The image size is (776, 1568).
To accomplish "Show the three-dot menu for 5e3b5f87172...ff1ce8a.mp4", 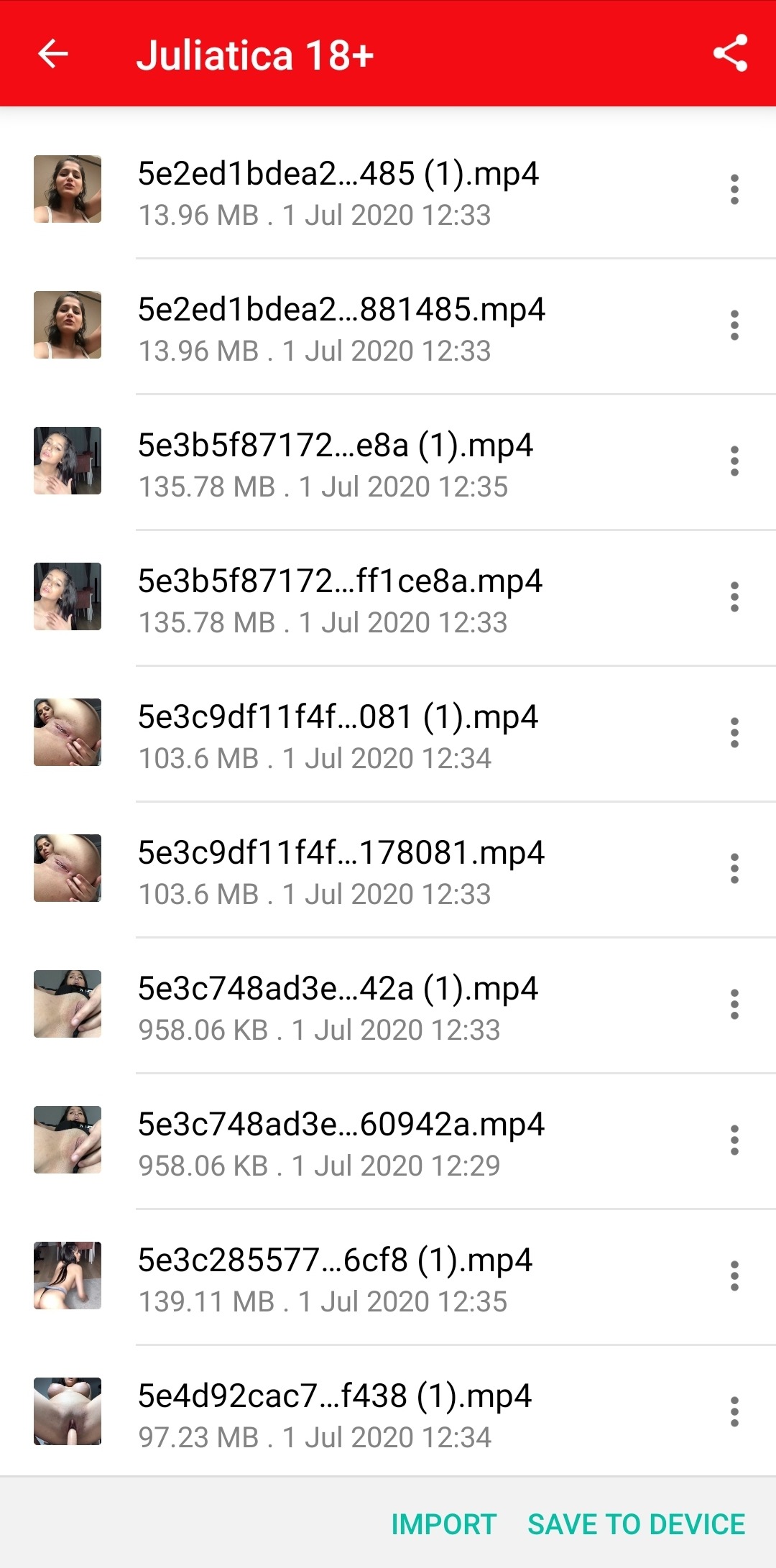I will click(734, 597).
